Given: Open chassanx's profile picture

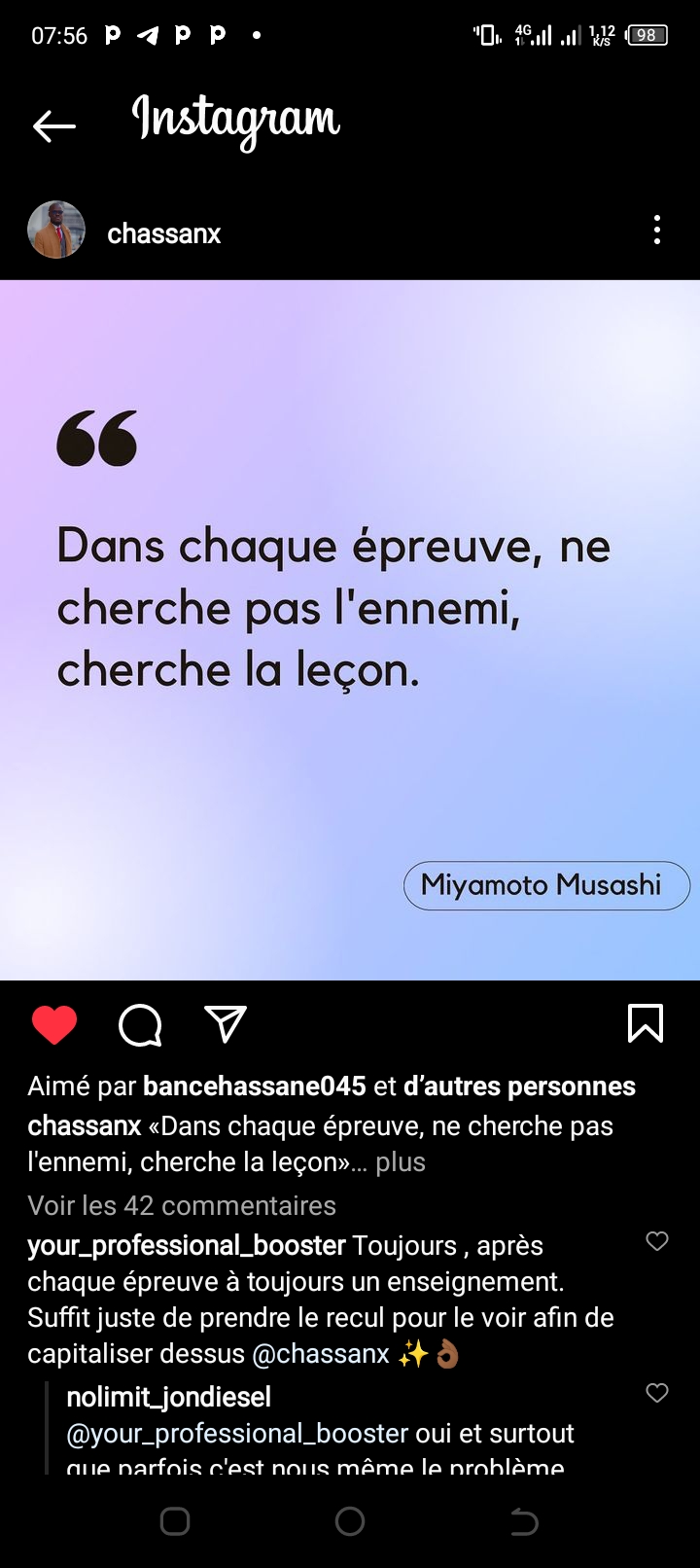Looking at the screenshot, I should [x=56, y=231].
